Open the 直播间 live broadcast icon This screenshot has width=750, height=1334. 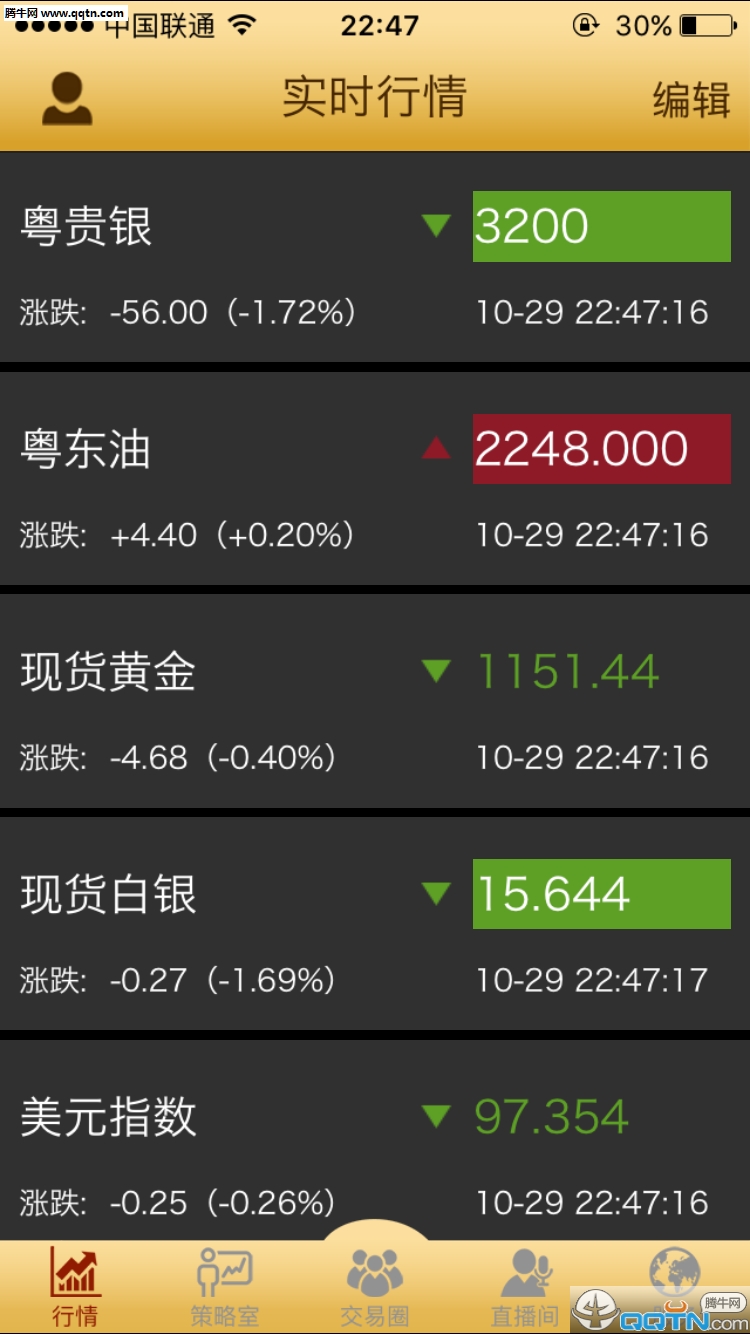point(524,1272)
